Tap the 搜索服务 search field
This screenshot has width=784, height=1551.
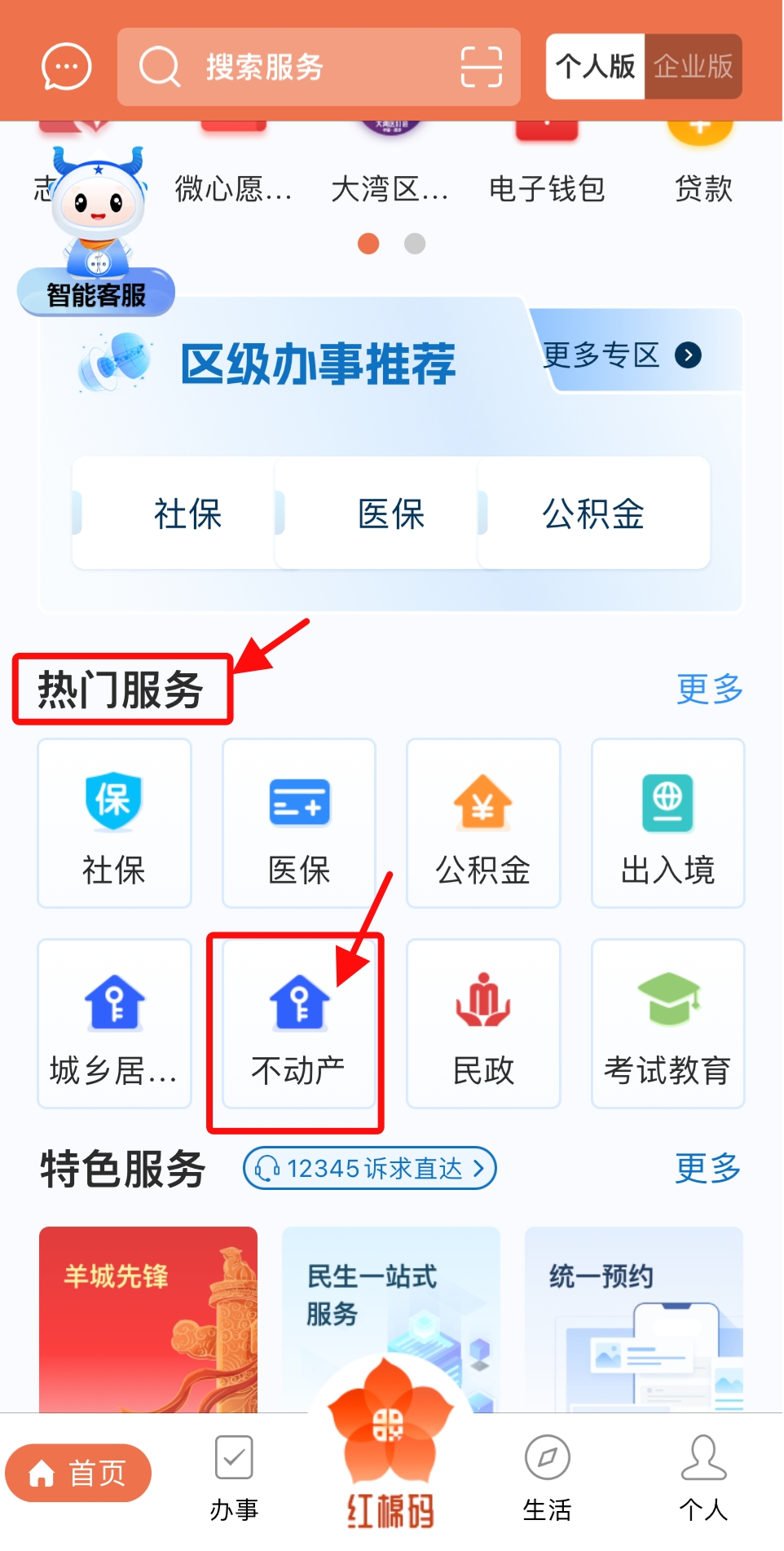point(293,67)
